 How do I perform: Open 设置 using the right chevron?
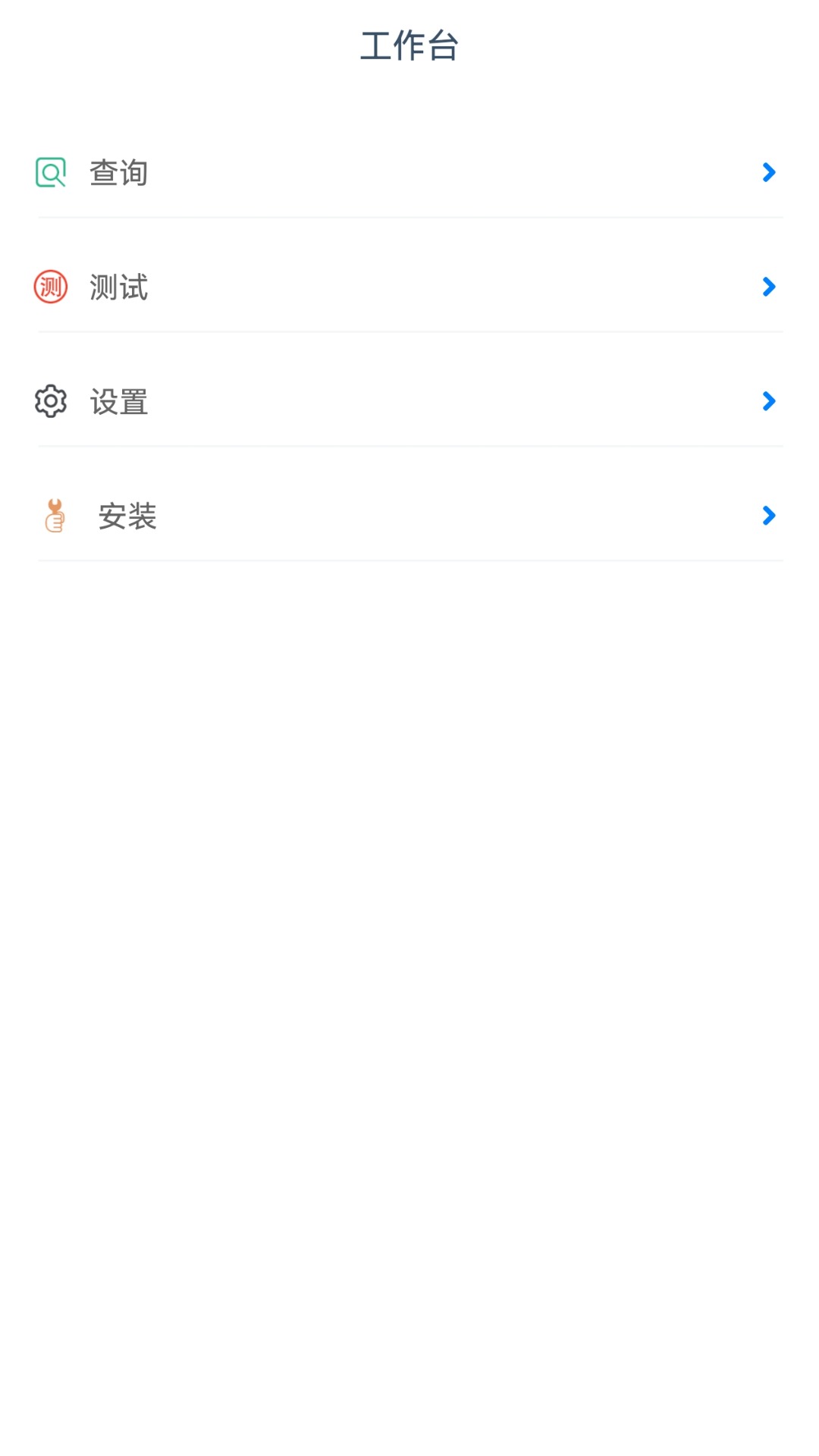click(769, 401)
